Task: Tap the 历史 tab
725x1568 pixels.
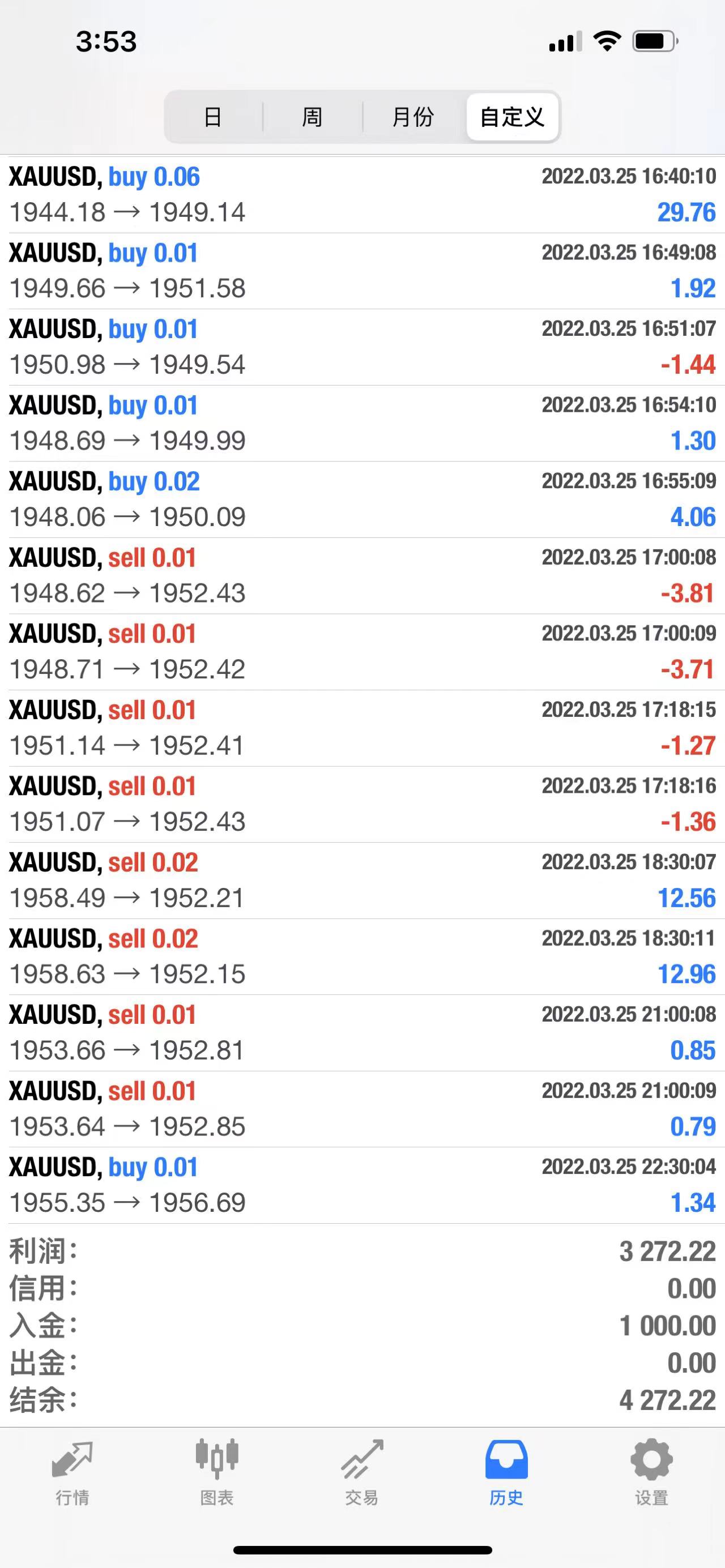Action: 506,1471
